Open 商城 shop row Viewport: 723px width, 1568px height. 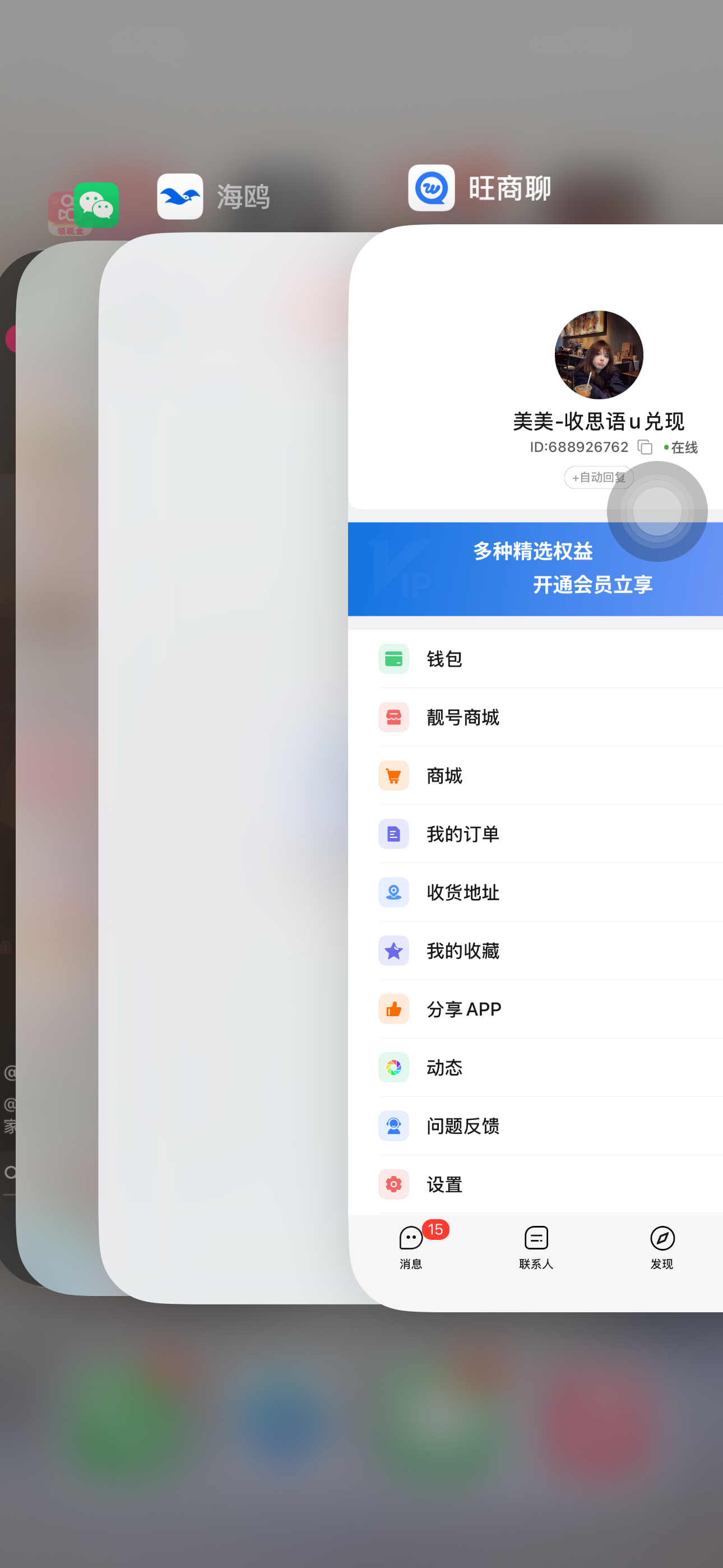click(x=536, y=776)
